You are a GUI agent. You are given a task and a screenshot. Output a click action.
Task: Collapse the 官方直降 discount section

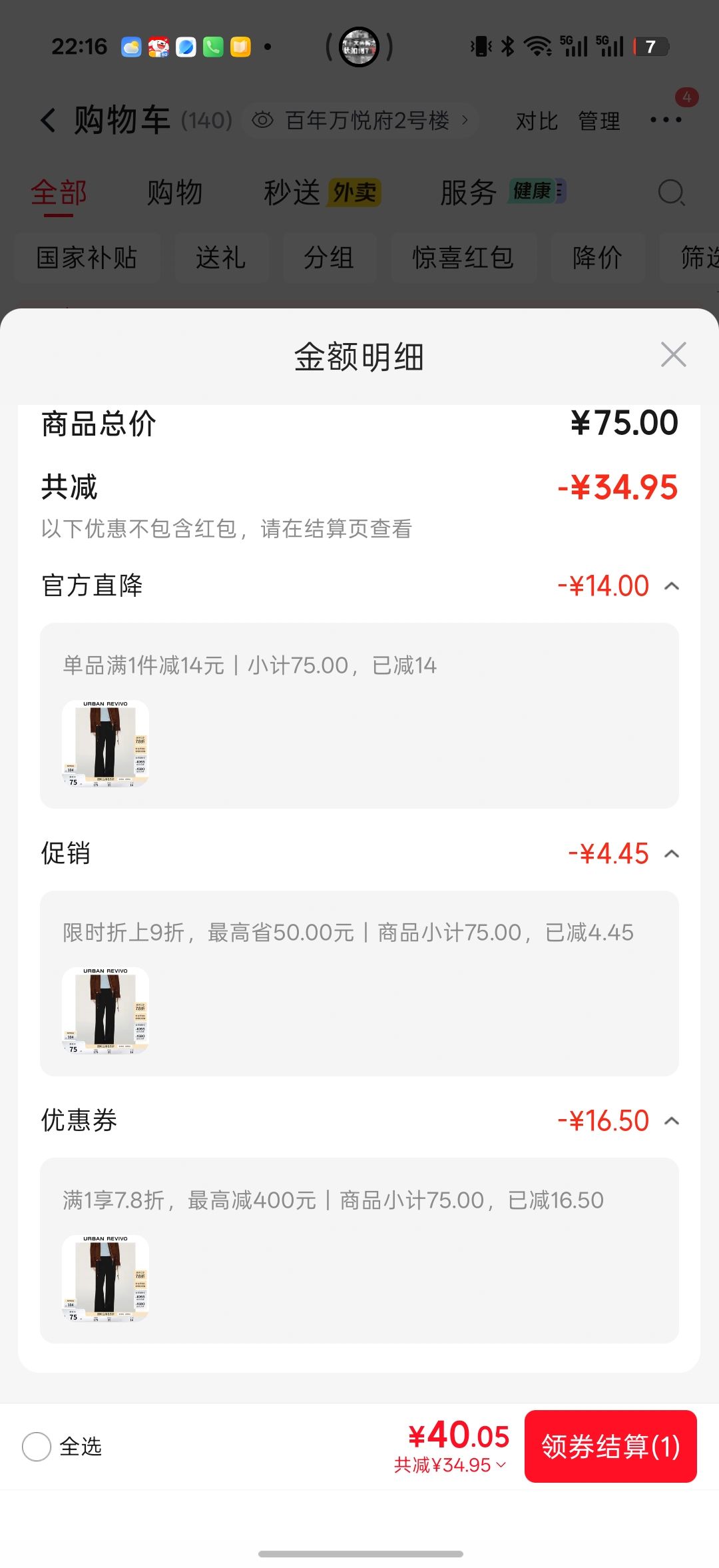[x=672, y=586]
